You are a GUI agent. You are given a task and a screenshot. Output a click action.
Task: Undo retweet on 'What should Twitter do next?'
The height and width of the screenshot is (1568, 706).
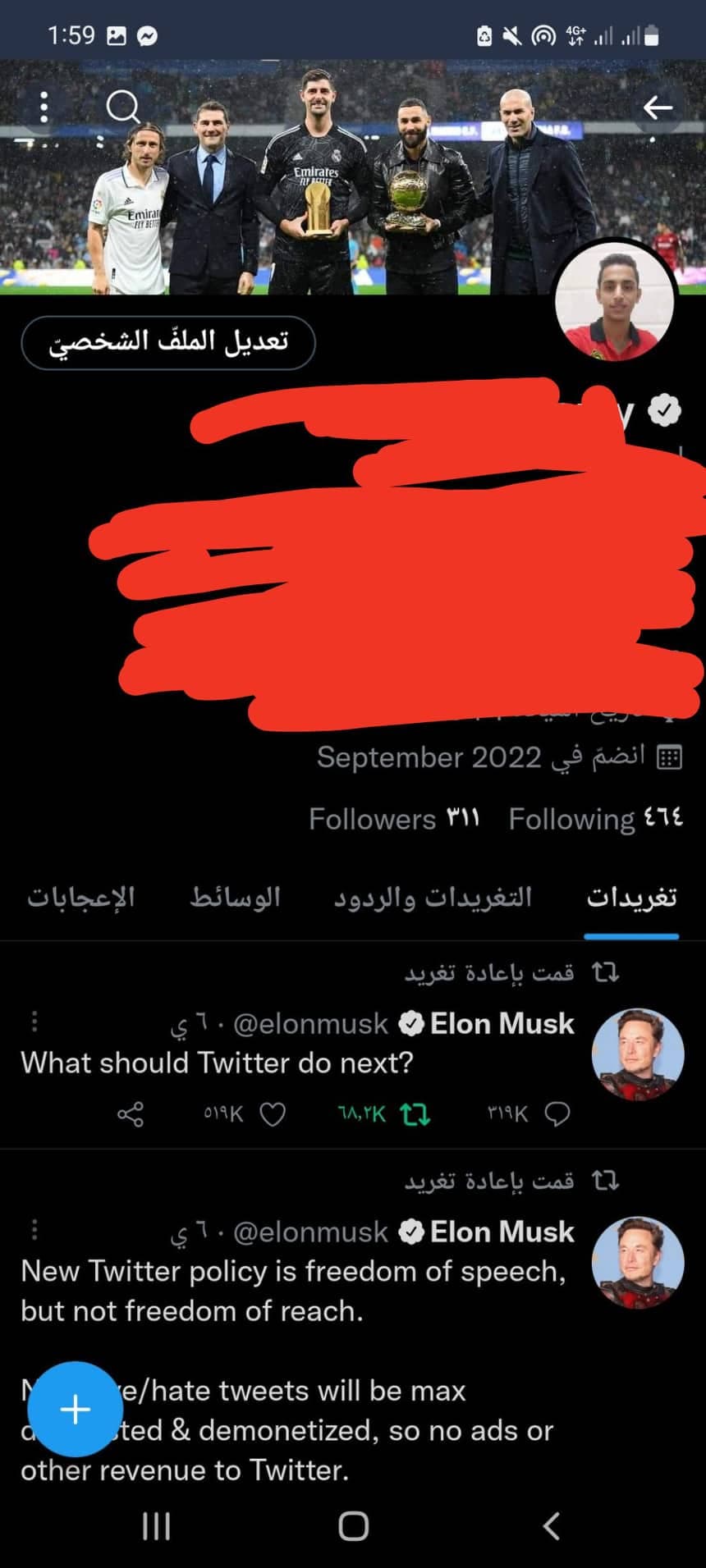pyautogui.click(x=415, y=1114)
